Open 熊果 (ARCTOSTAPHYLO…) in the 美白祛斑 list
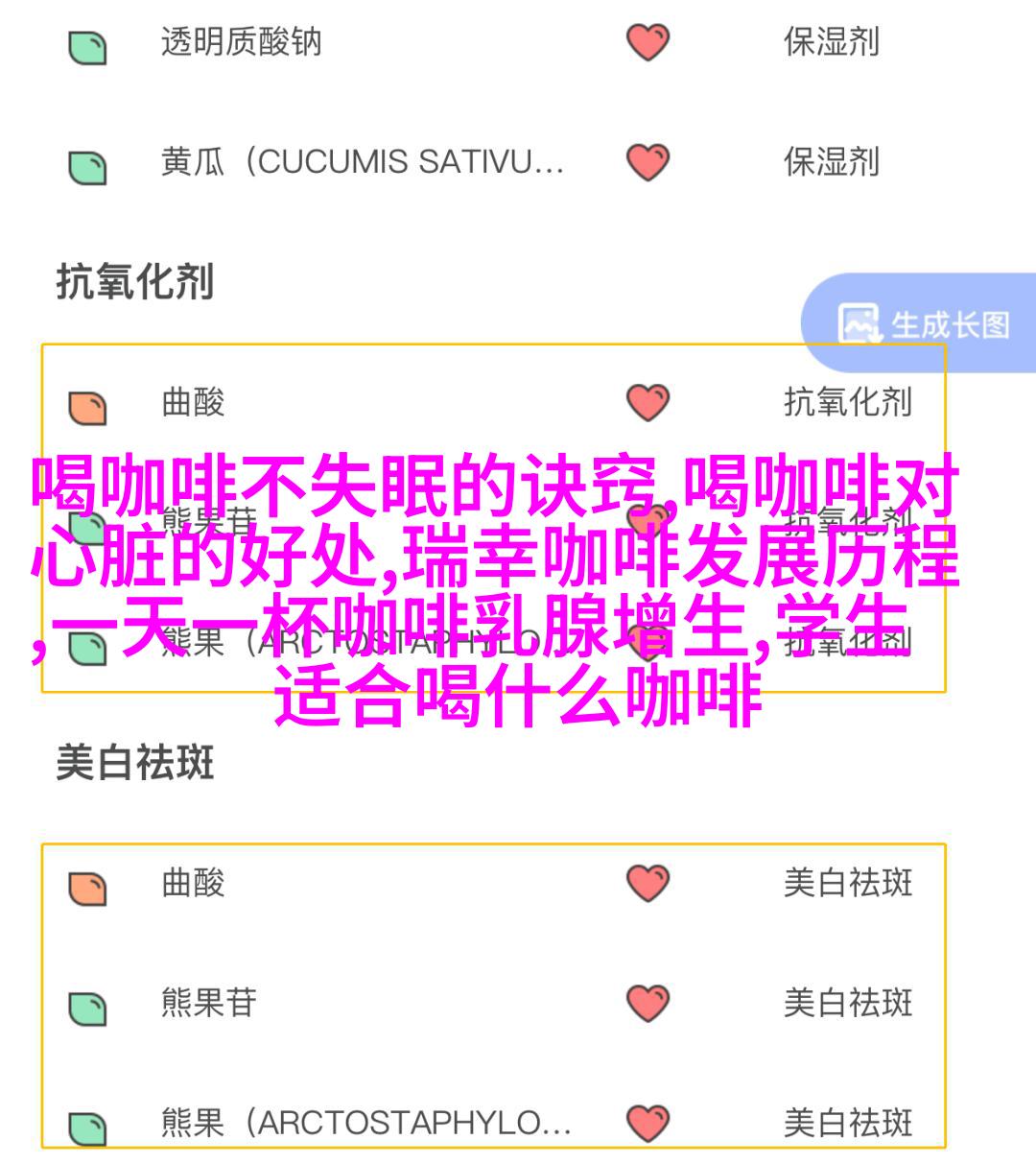Screen dimensions: 1036x1164 (x=365, y=1122)
